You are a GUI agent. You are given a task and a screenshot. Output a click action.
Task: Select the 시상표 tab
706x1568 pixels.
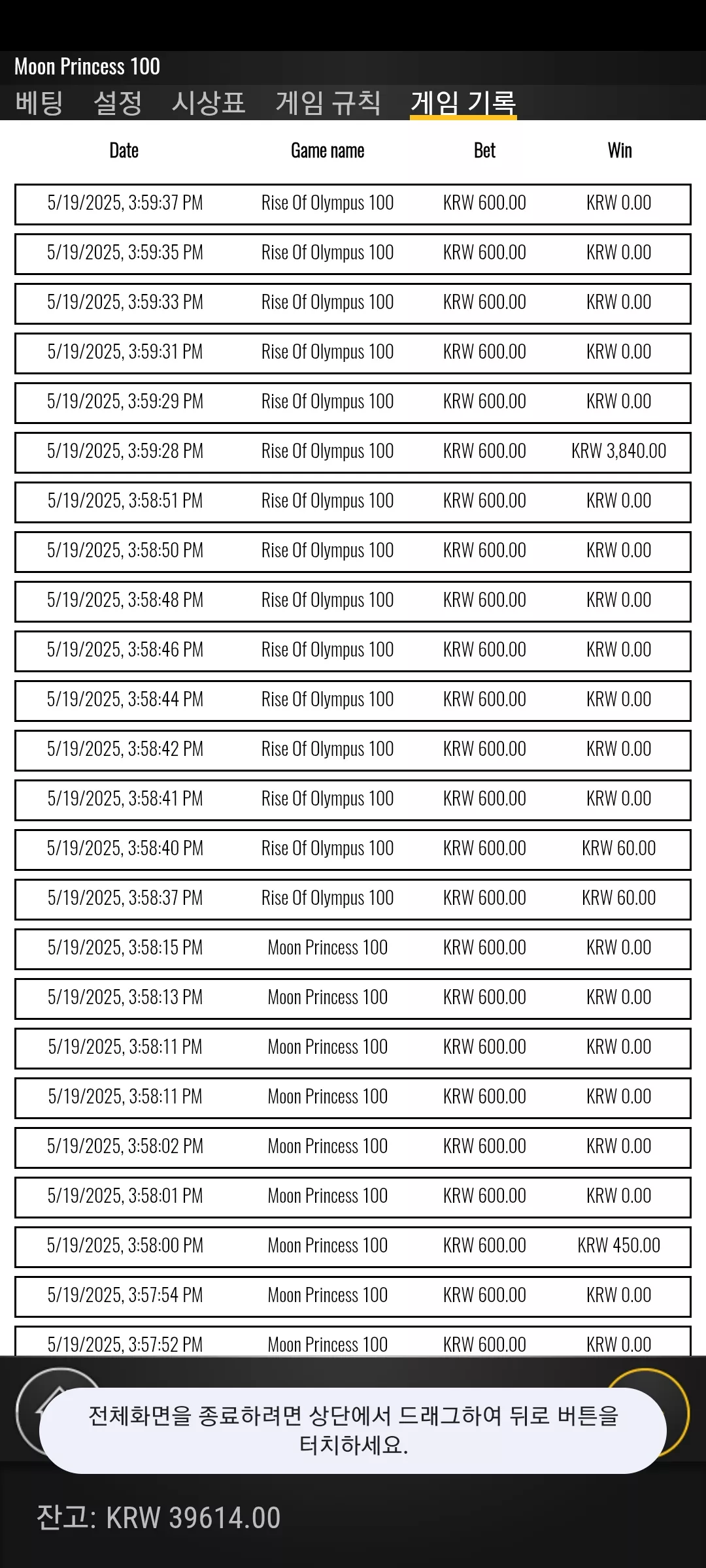click(x=209, y=103)
